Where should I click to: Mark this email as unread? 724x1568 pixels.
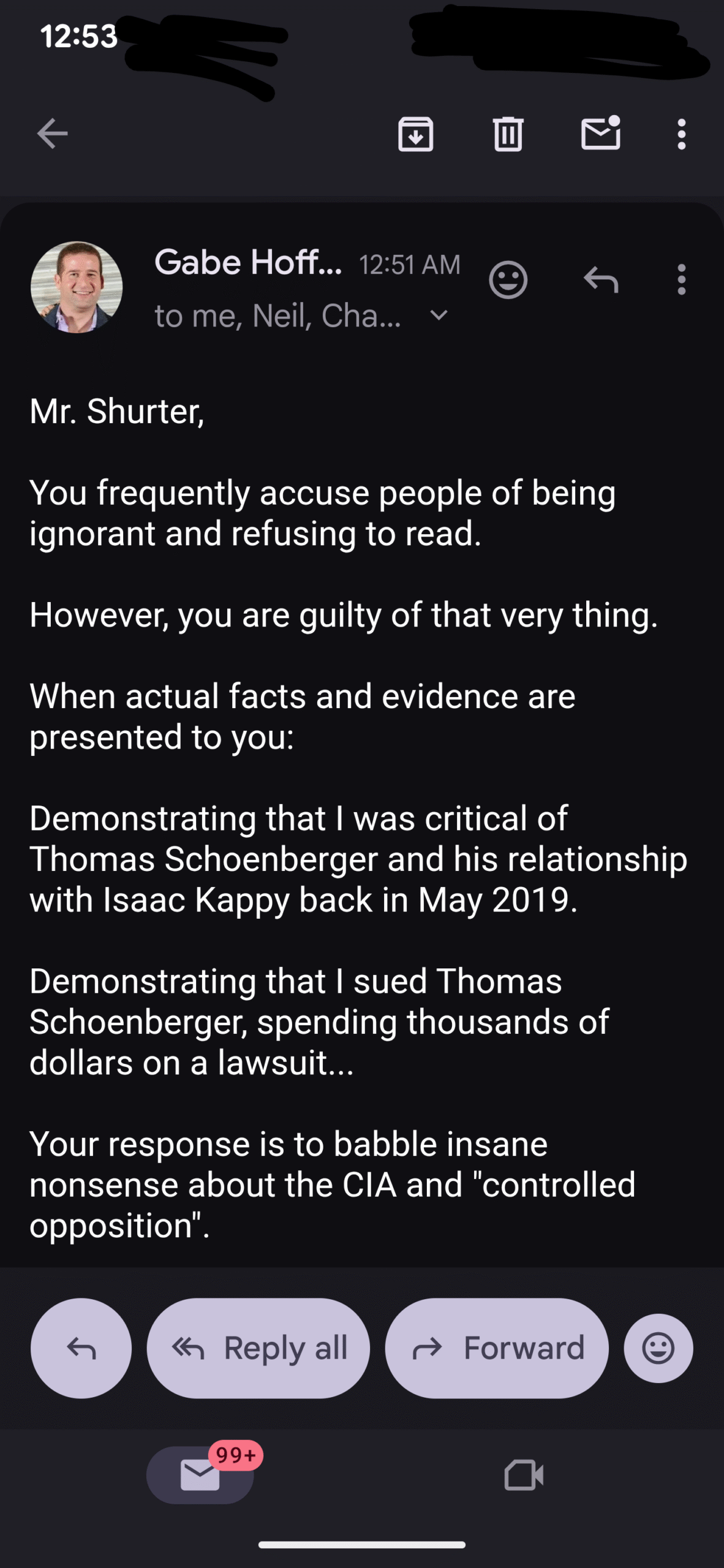tap(600, 134)
